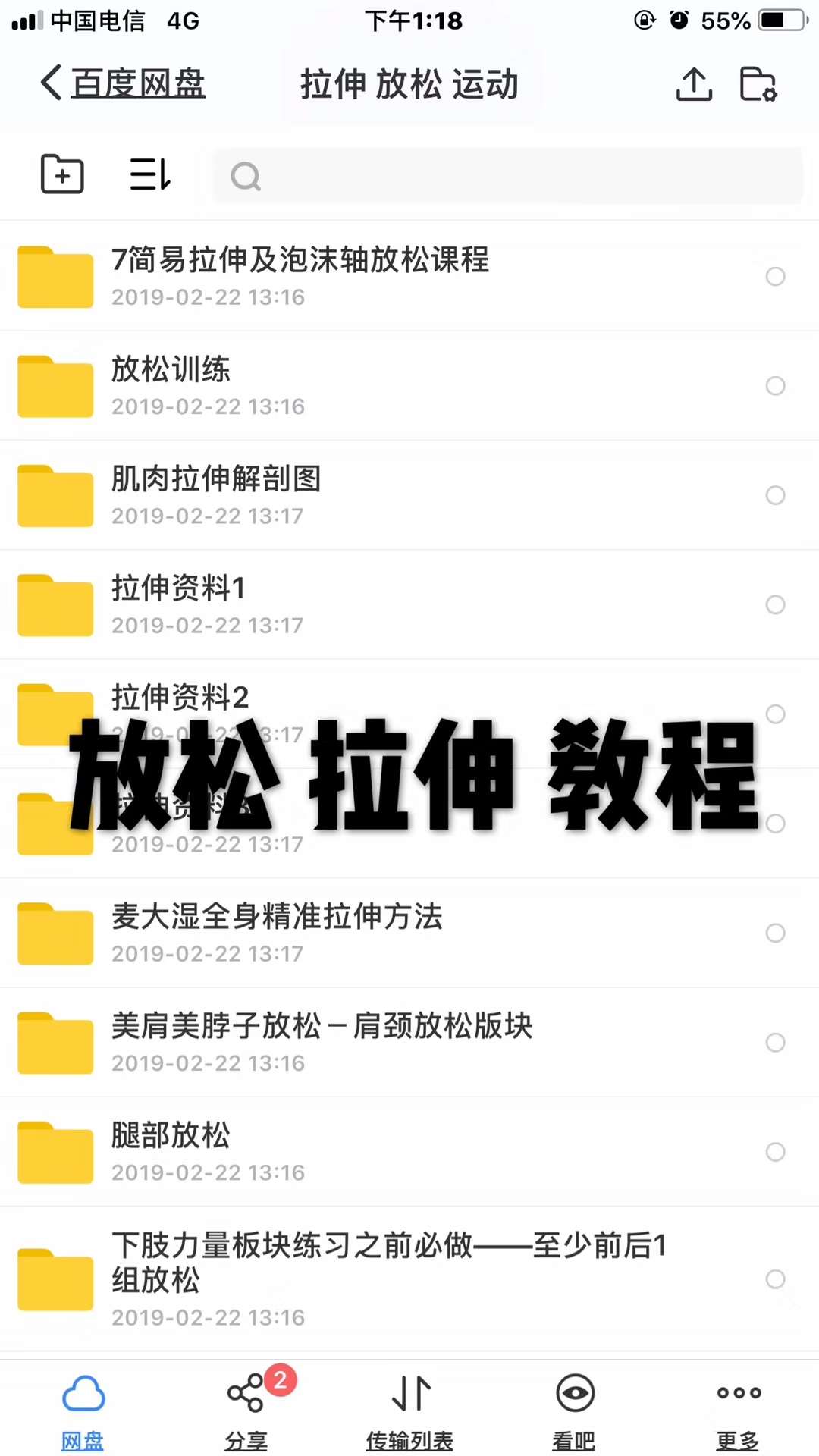Open the 麦大湿全身精准拉伸方法 folder

click(x=277, y=932)
